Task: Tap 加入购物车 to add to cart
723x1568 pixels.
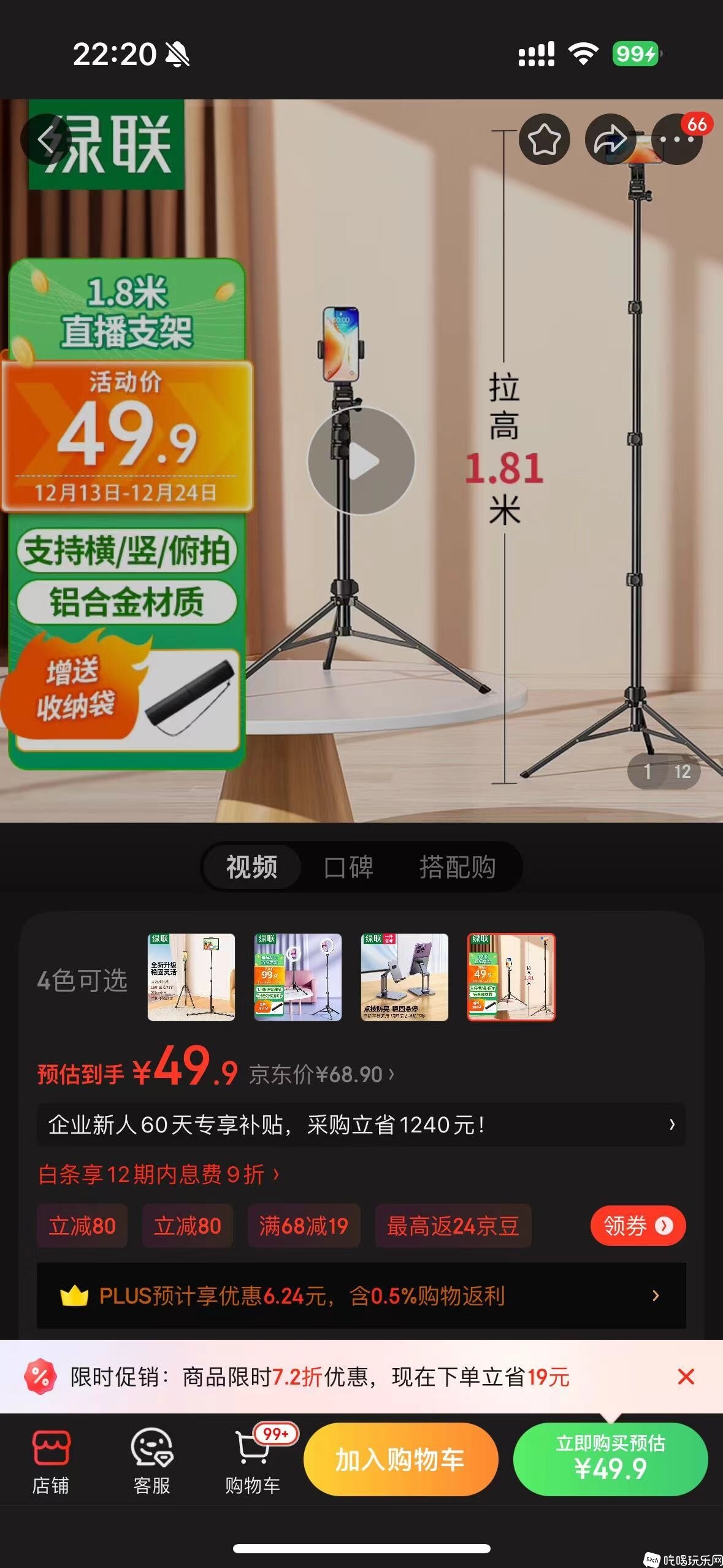Action: [400, 1459]
